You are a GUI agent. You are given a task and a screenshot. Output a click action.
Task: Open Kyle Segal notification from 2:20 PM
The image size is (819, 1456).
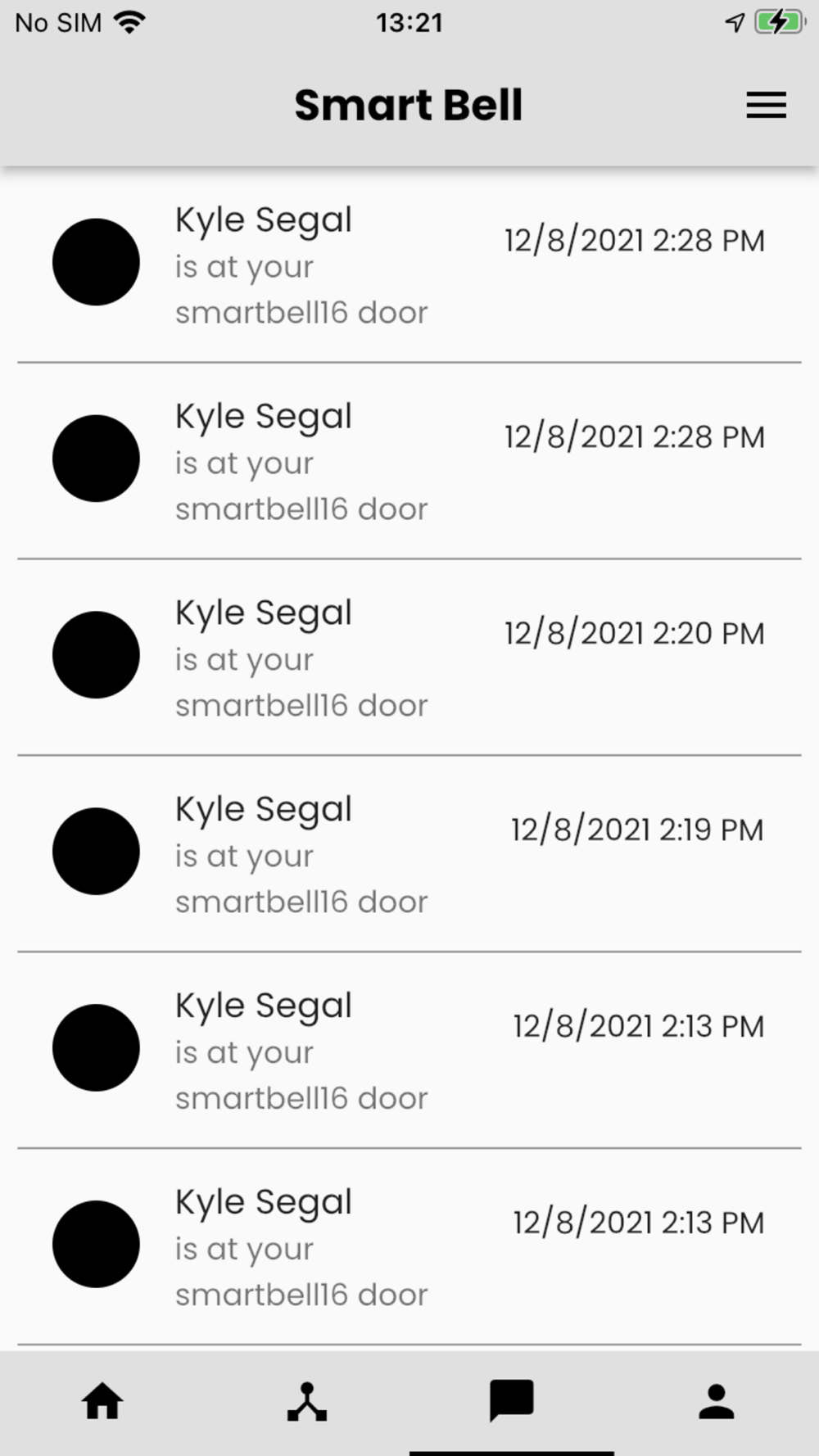(409, 658)
